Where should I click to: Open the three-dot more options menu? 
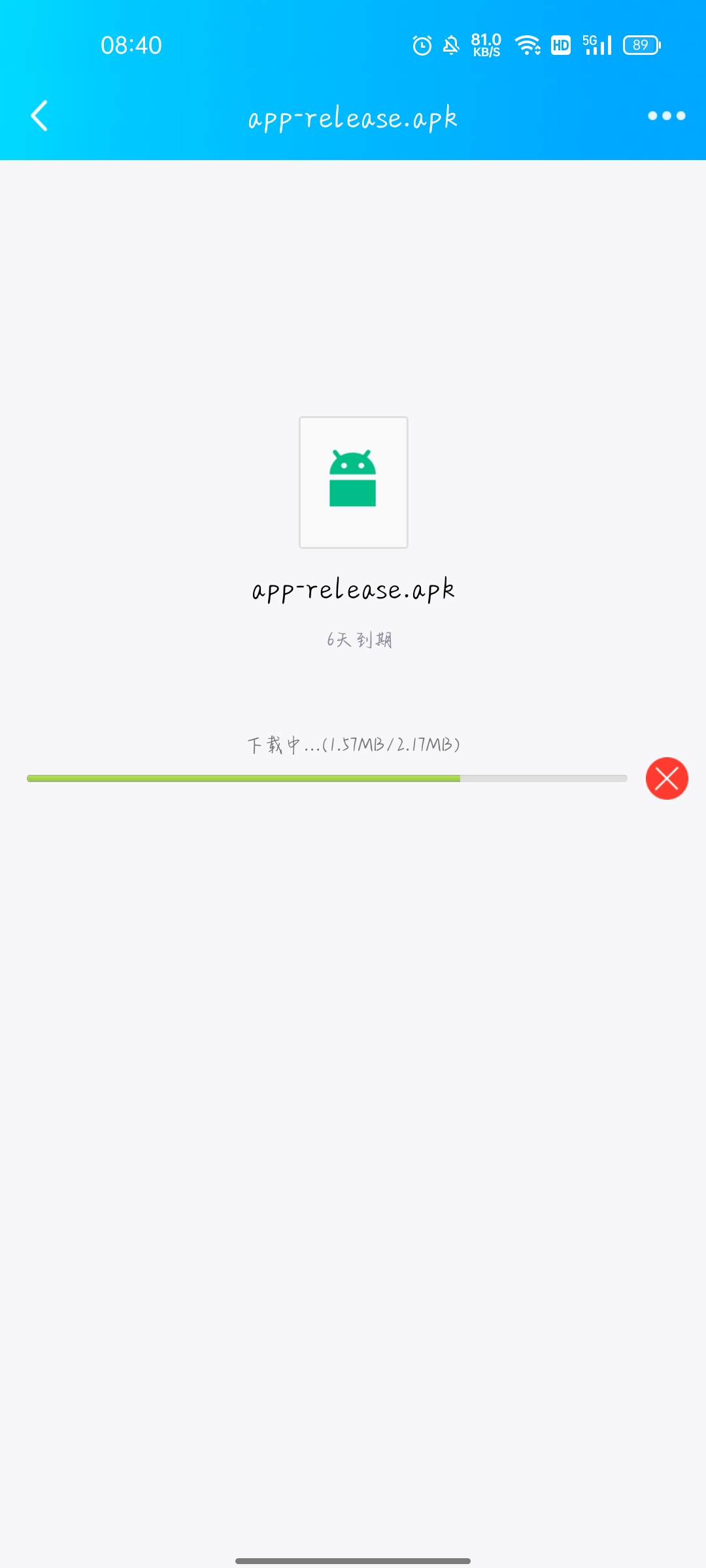pyautogui.click(x=666, y=116)
